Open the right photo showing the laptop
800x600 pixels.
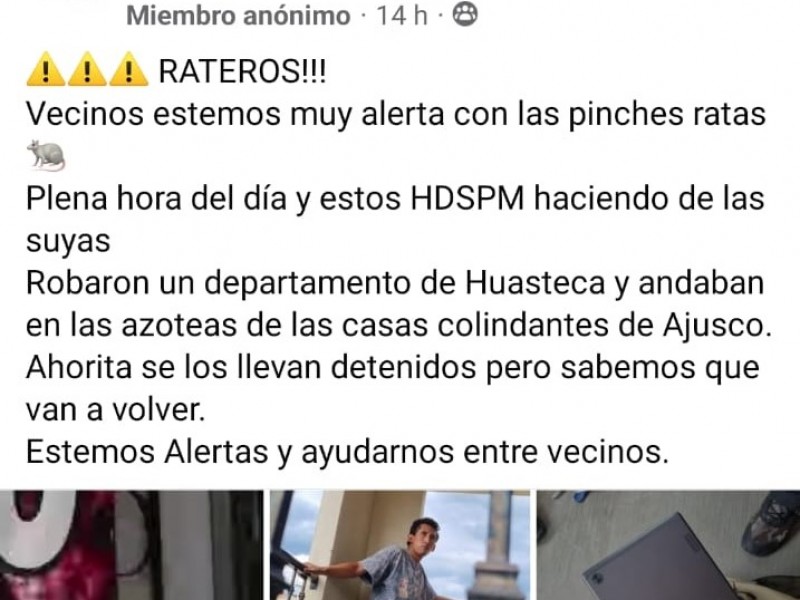[x=668, y=545]
